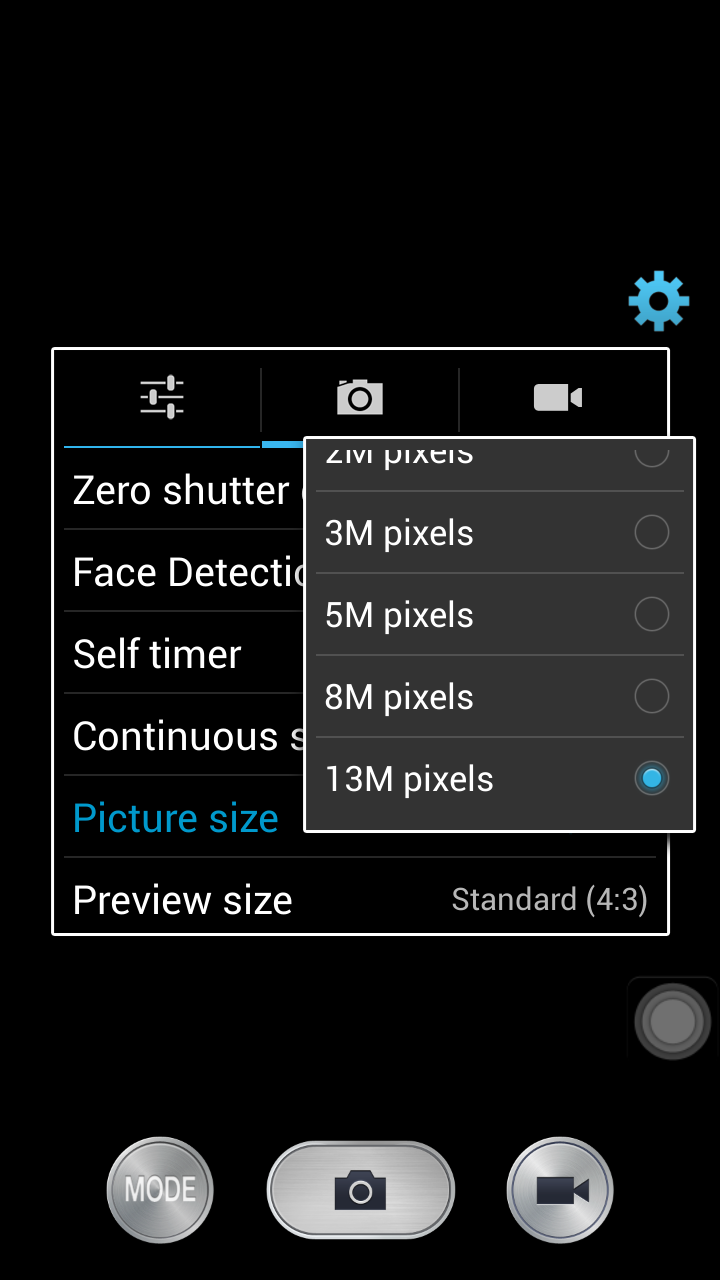Viewport: 720px width, 1280px height.
Task: Select 5M pixels picture size
Action: [500, 615]
